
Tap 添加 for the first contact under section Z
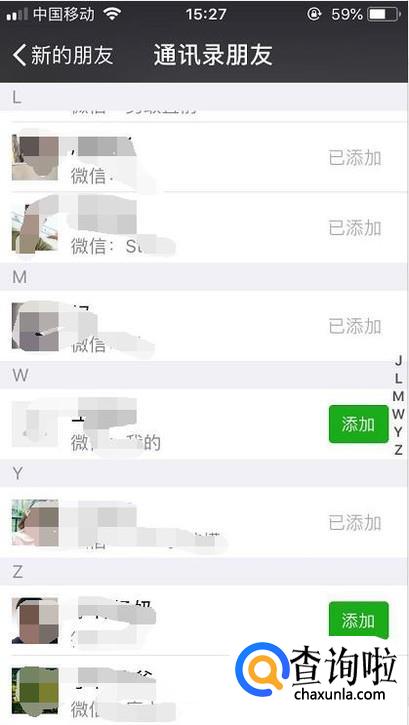[x=359, y=620]
